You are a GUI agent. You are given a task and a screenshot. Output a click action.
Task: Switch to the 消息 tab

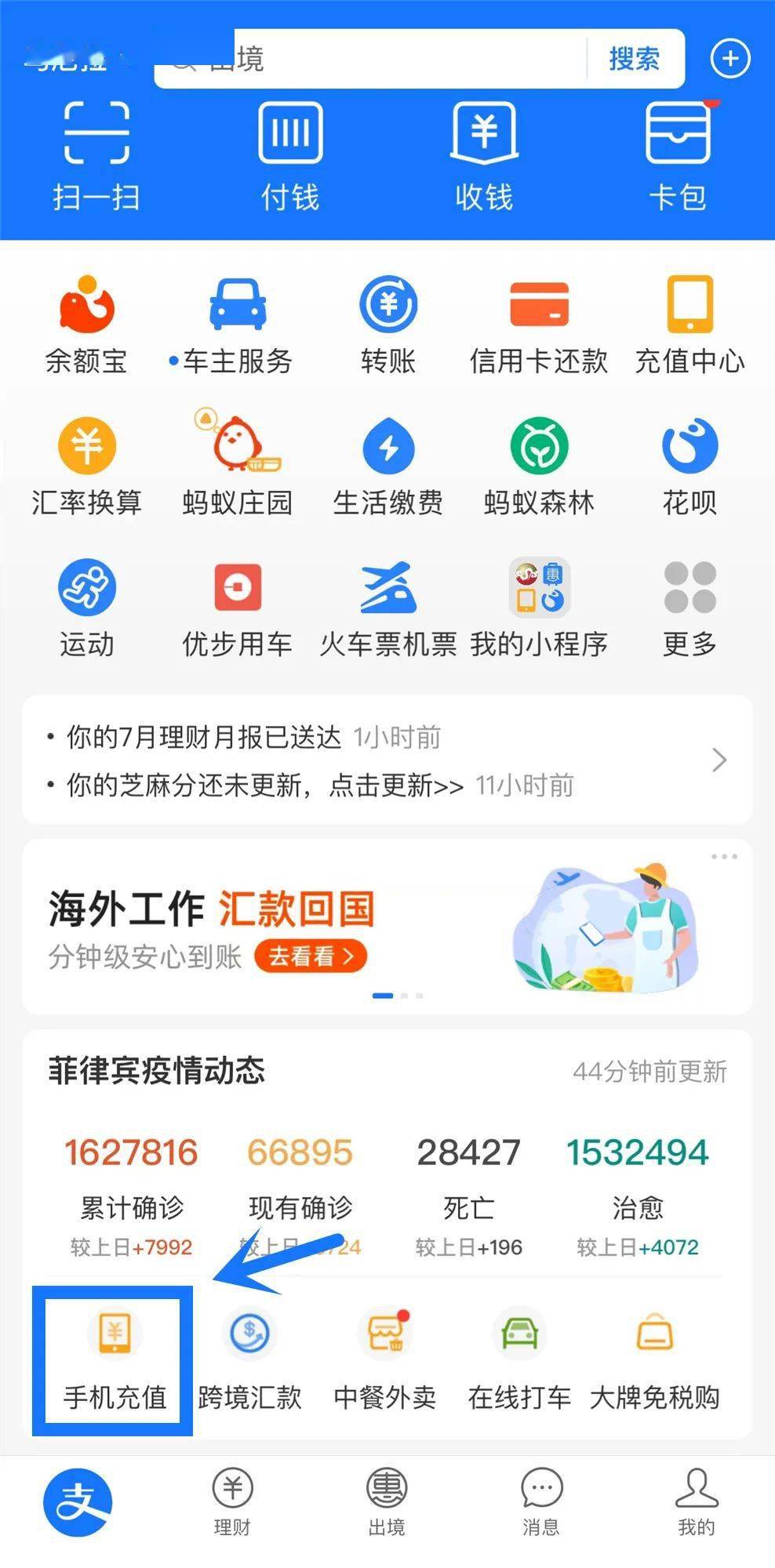(541, 1502)
